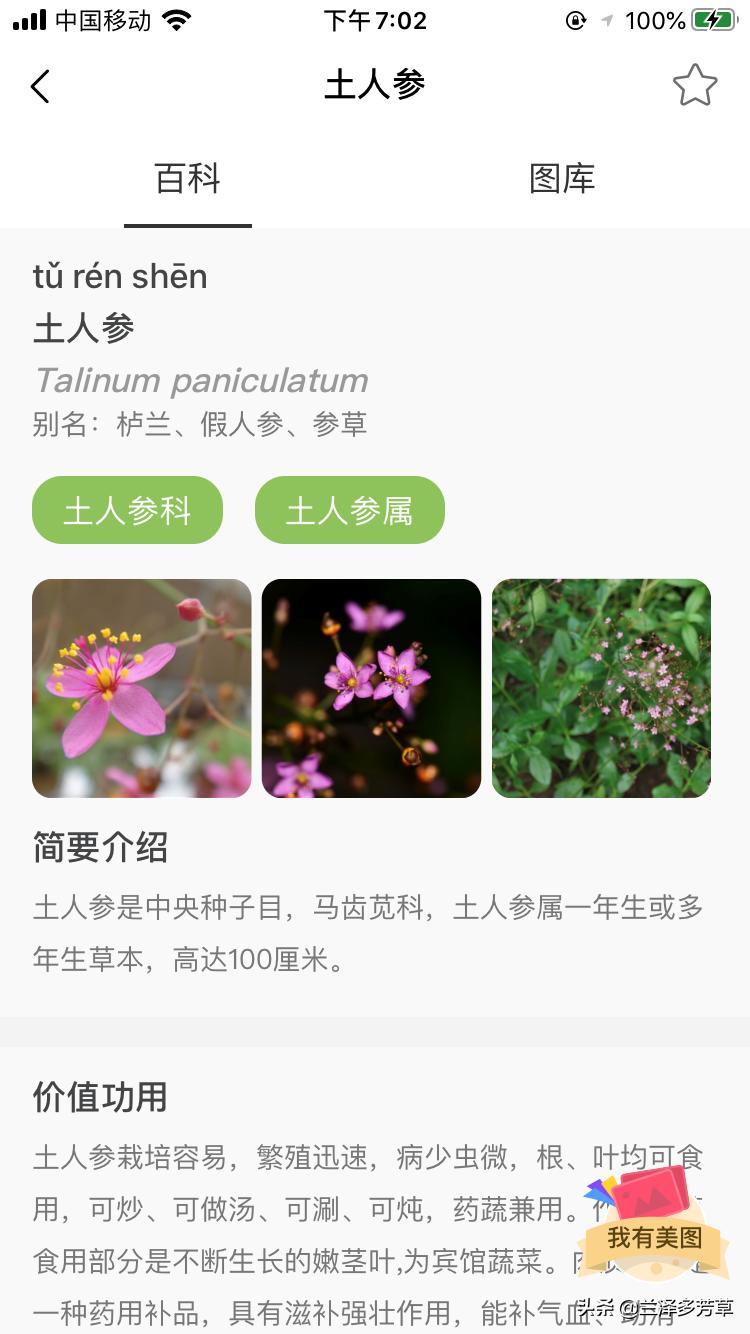Tap the orientation lock icon

point(575,20)
